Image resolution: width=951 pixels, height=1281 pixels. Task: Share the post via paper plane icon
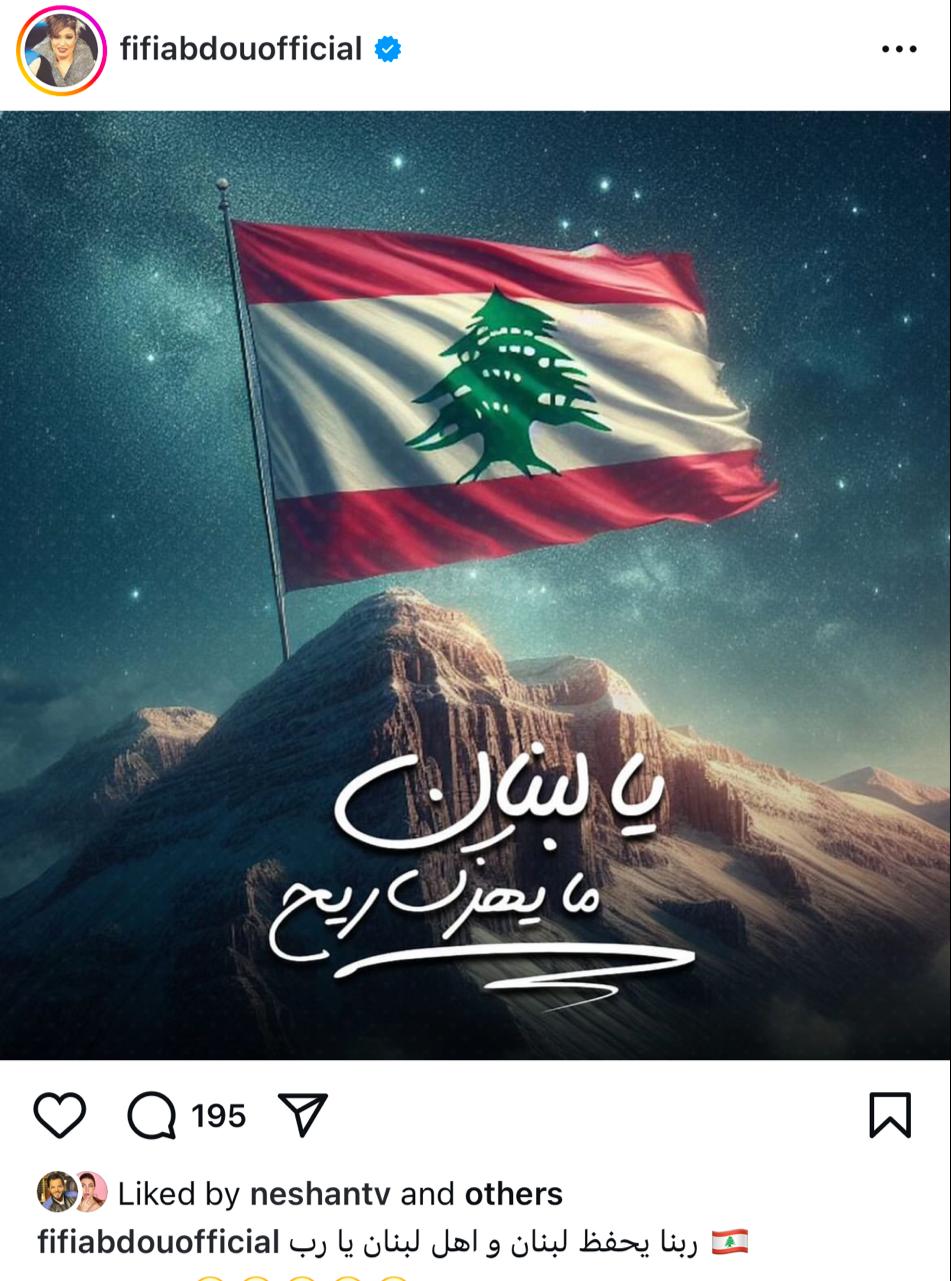[x=303, y=1114]
